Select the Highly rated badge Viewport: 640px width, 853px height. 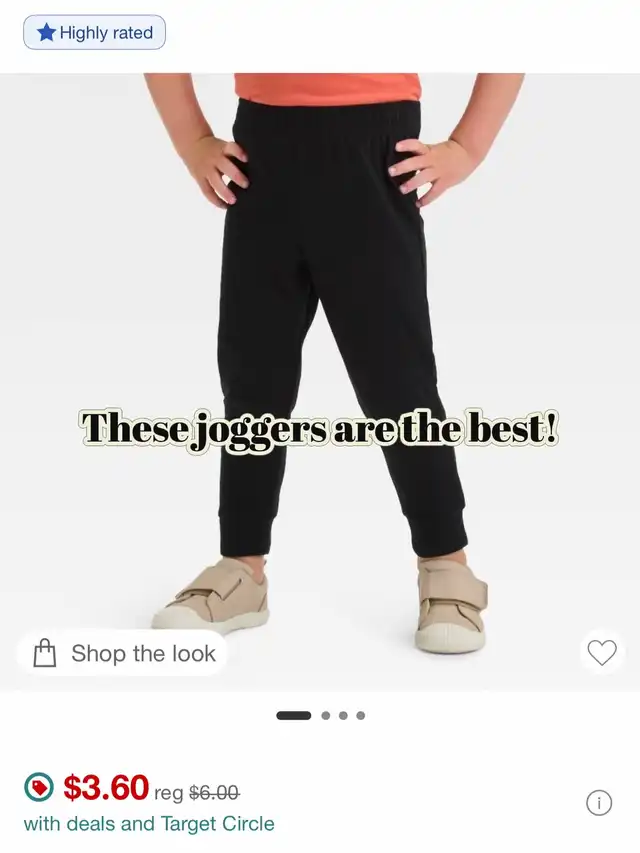(x=94, y=33)
